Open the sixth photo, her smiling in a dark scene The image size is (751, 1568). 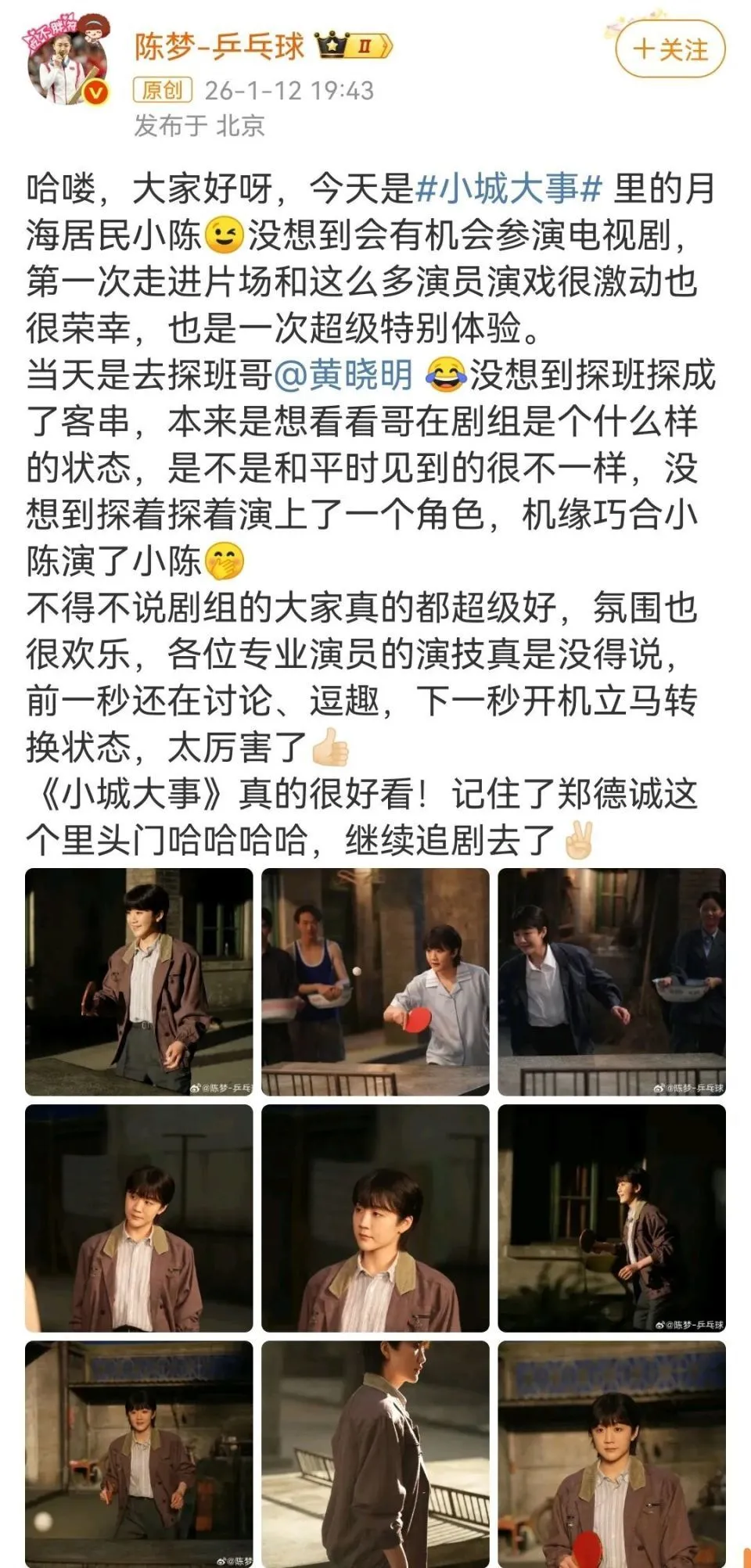[x=612, y=1218]
